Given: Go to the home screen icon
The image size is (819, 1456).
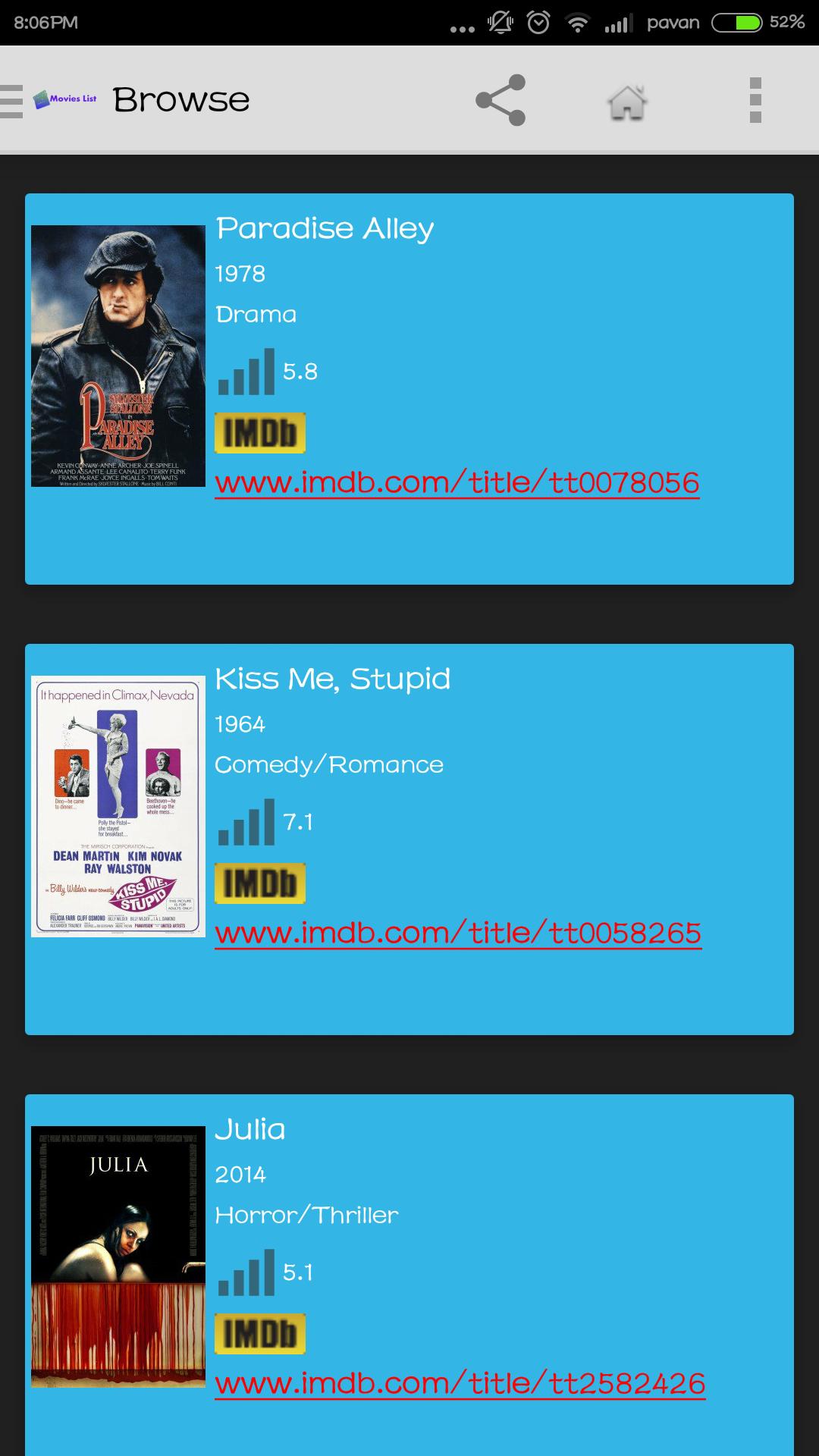Looking at the screenshot, I should (627, 102).
